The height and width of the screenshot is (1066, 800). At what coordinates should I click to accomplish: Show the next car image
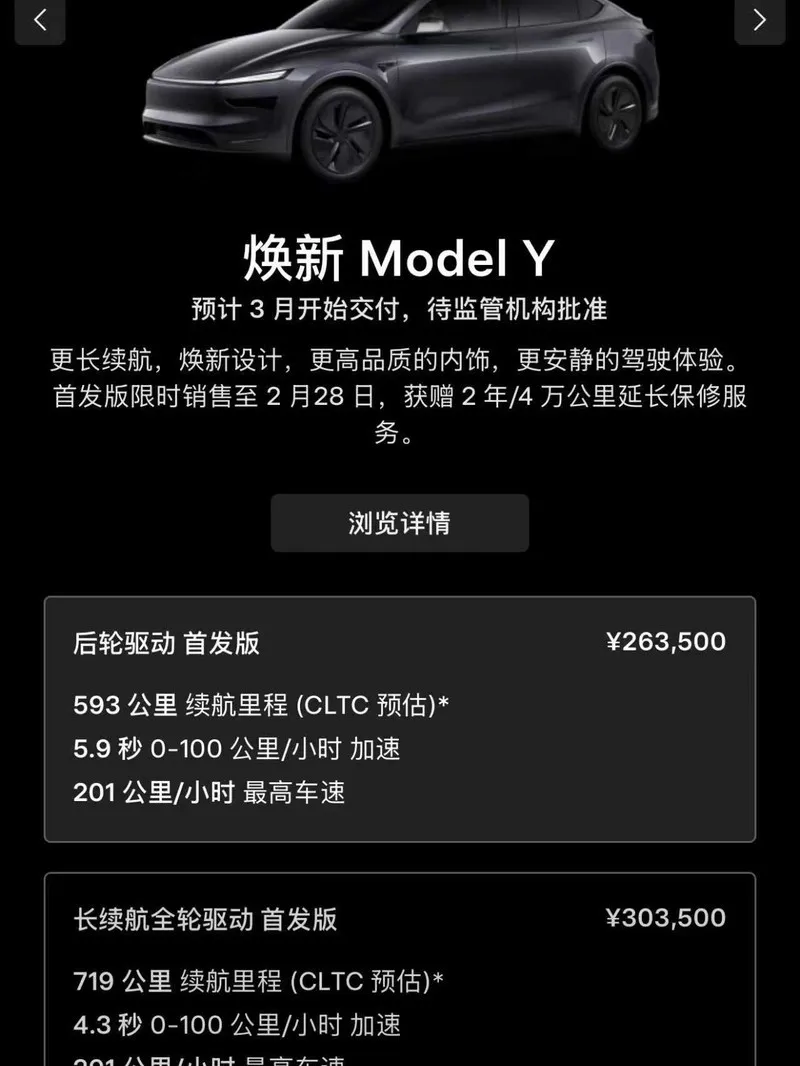(x=759, y=20)
